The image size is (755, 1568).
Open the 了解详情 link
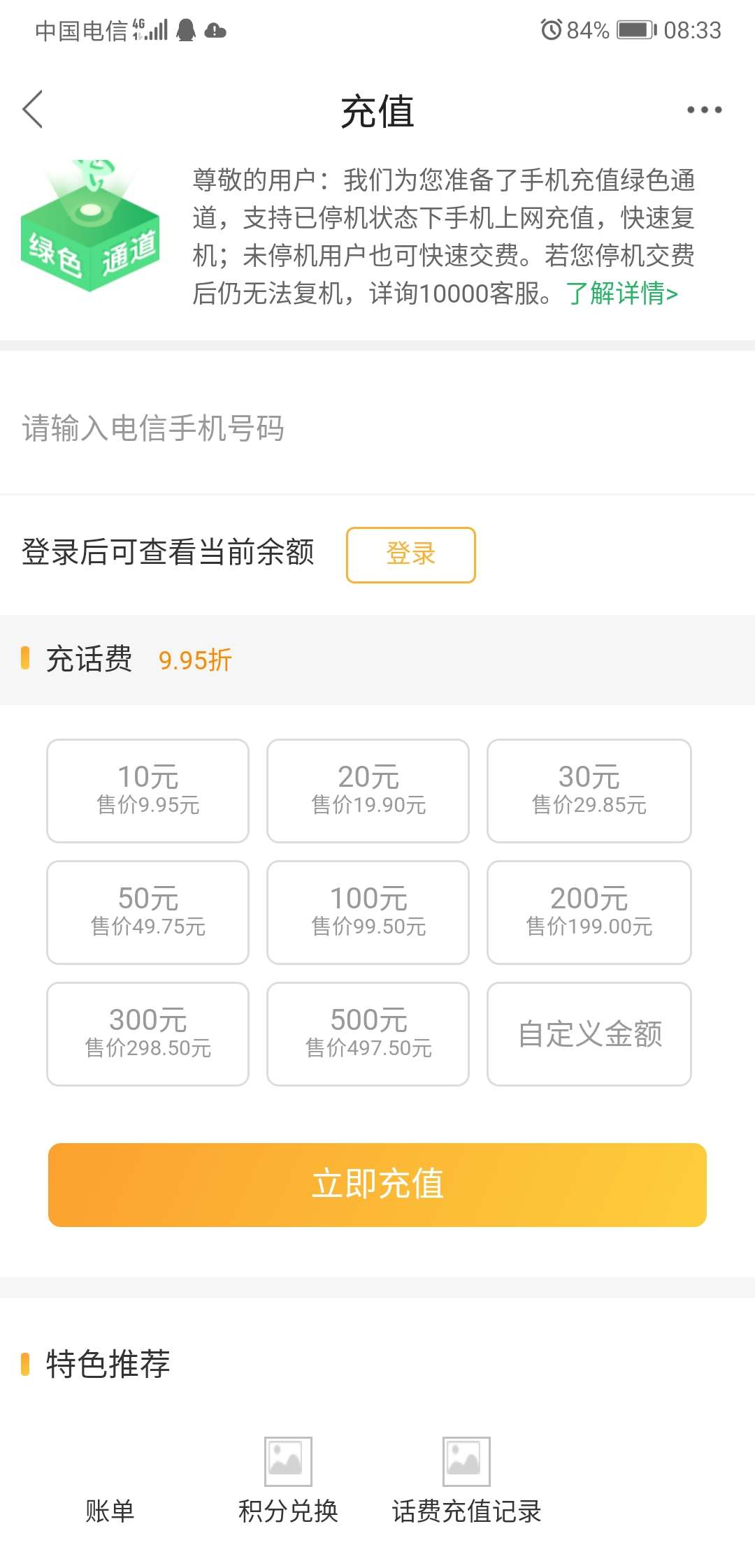point(622,293)
